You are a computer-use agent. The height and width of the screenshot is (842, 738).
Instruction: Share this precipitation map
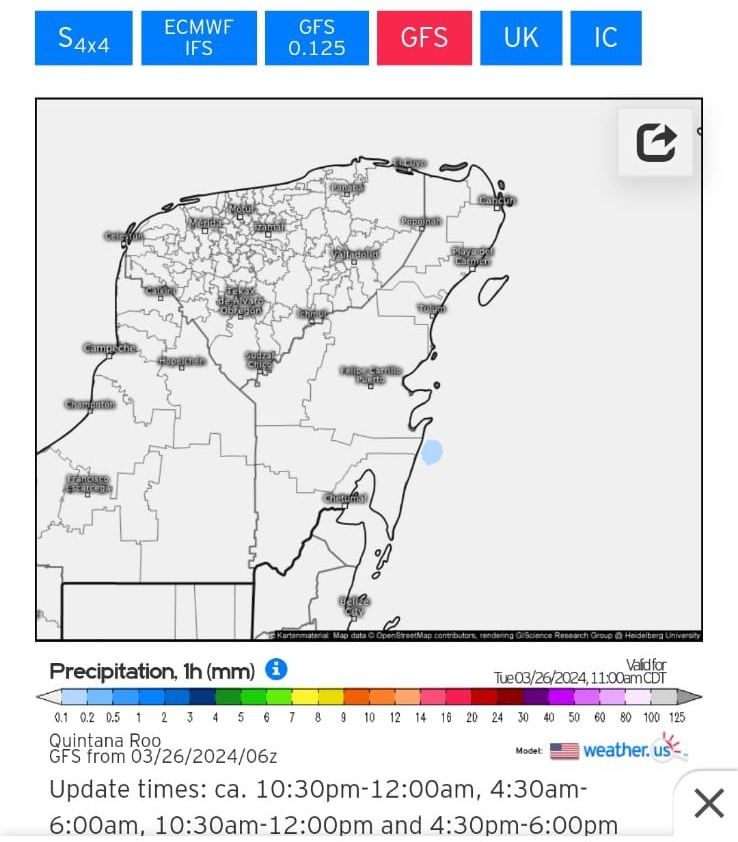(x=656, y=142)
